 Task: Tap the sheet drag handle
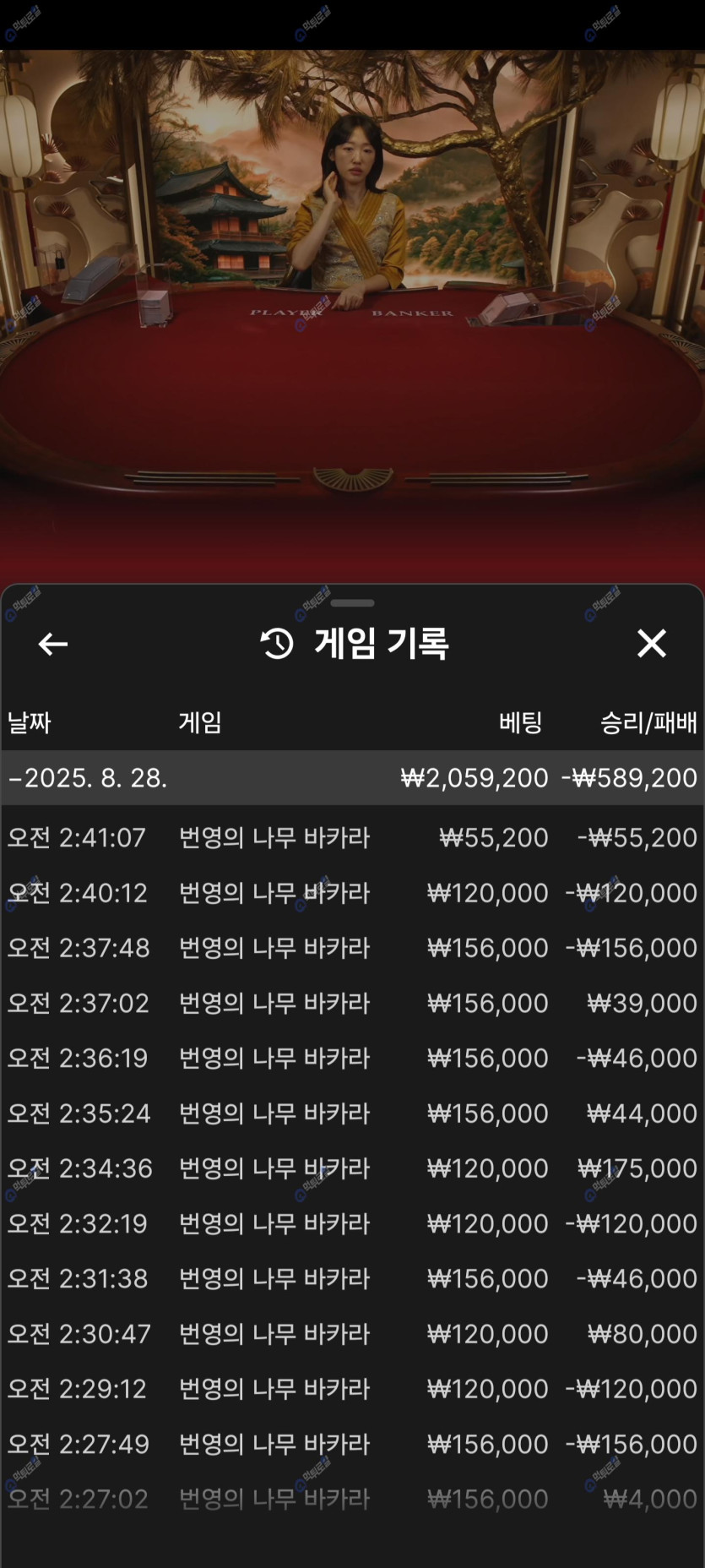352,603
